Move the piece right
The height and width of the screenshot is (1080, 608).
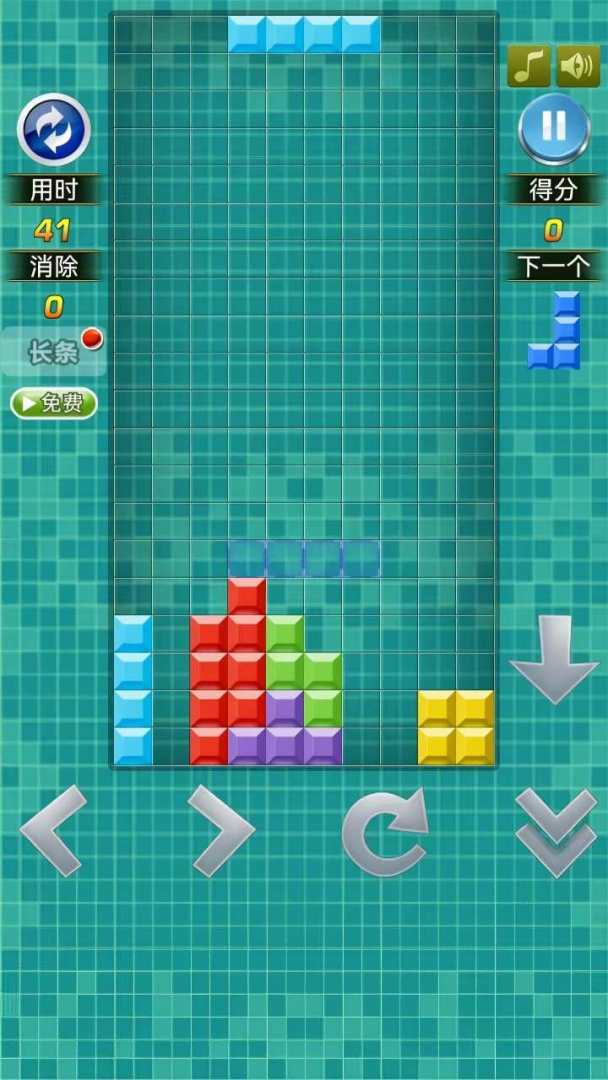(x=220, y=831)
